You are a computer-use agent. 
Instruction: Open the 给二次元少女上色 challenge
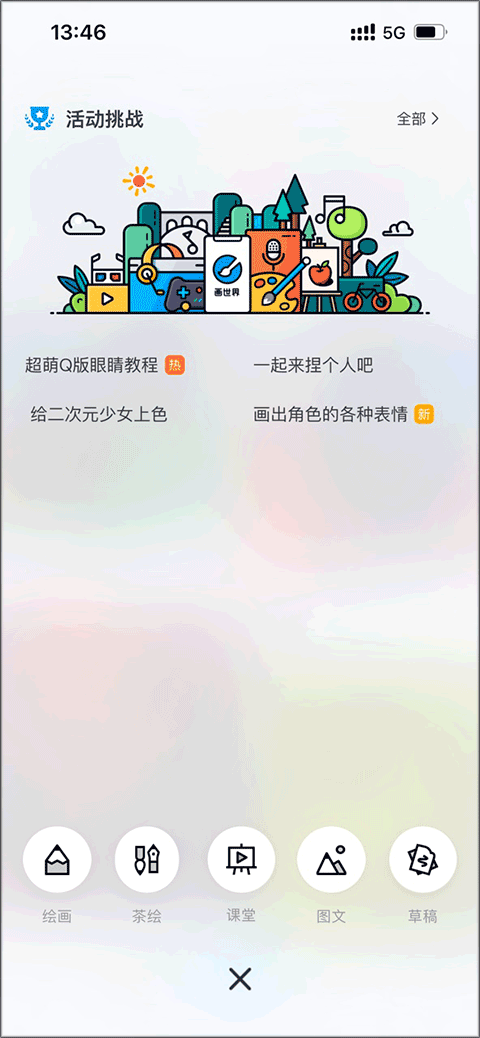[x=99, y=415]
